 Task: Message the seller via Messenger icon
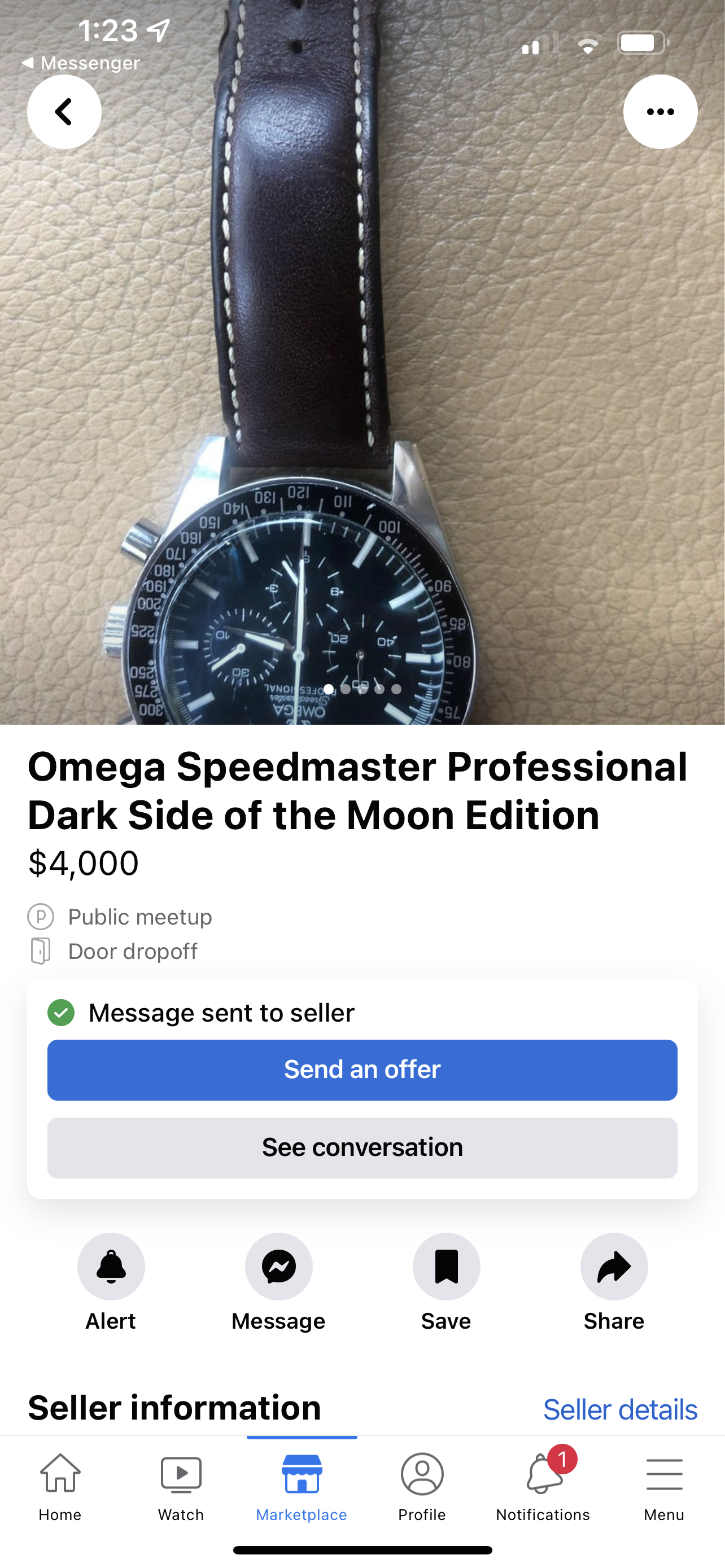point(278,1266)
